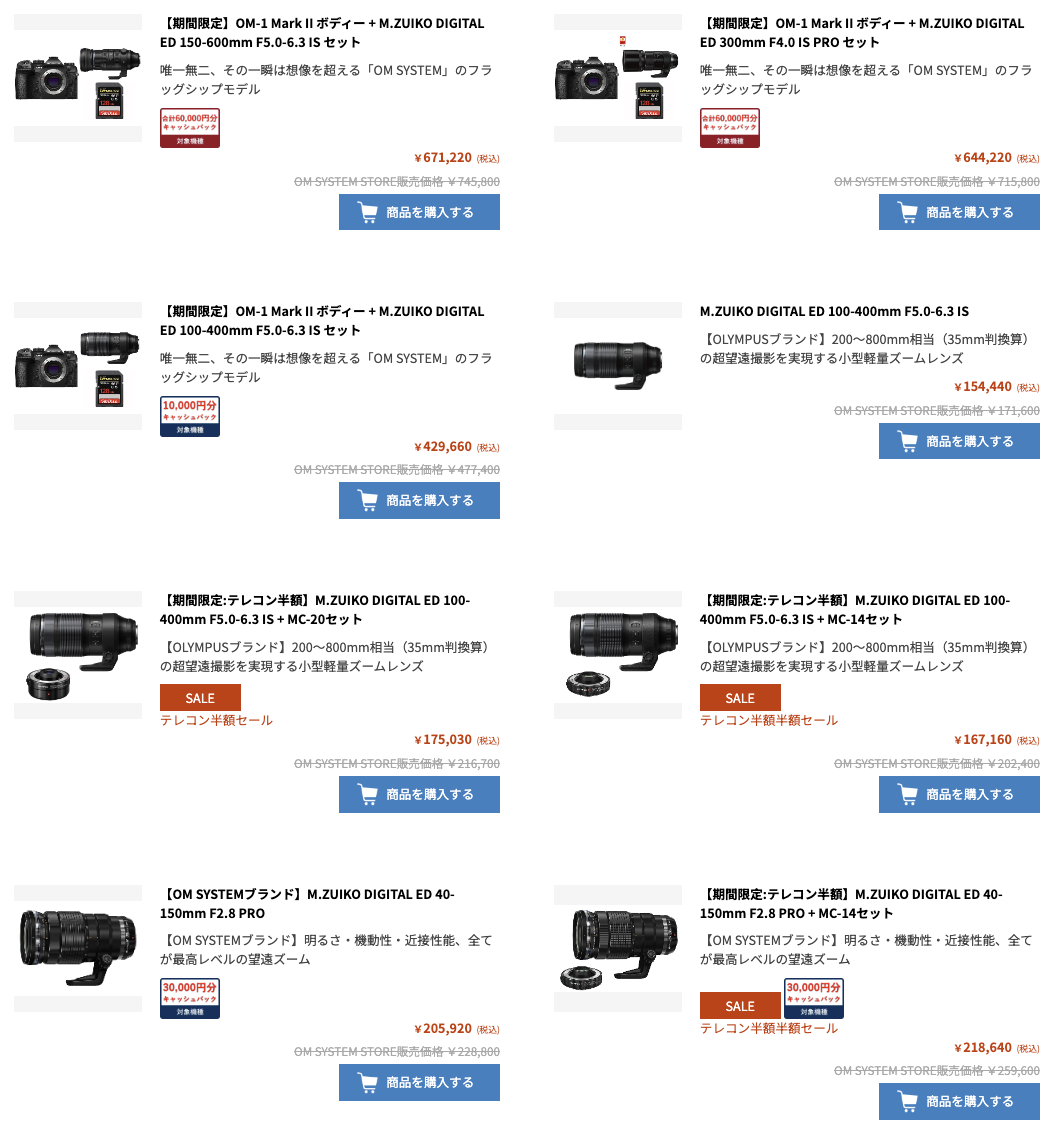Screen dimensions: 1054x1133
Task: View the OM-1 Mark II 100-400mm set photo
Action: (78, 366)
